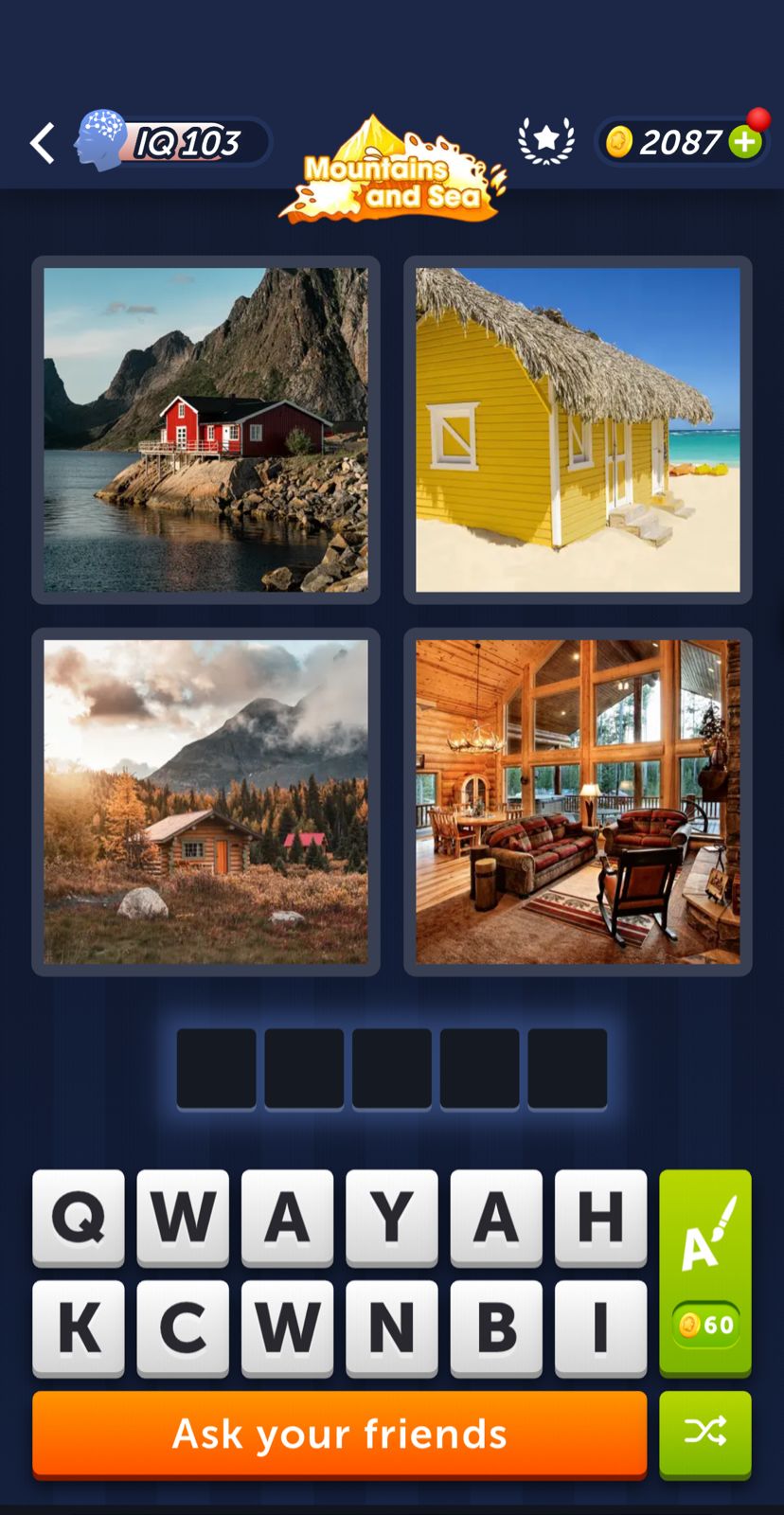Open the star laurel achievements icon
Viewport: 784px width, 1515px height.
[x=546, y=141]
